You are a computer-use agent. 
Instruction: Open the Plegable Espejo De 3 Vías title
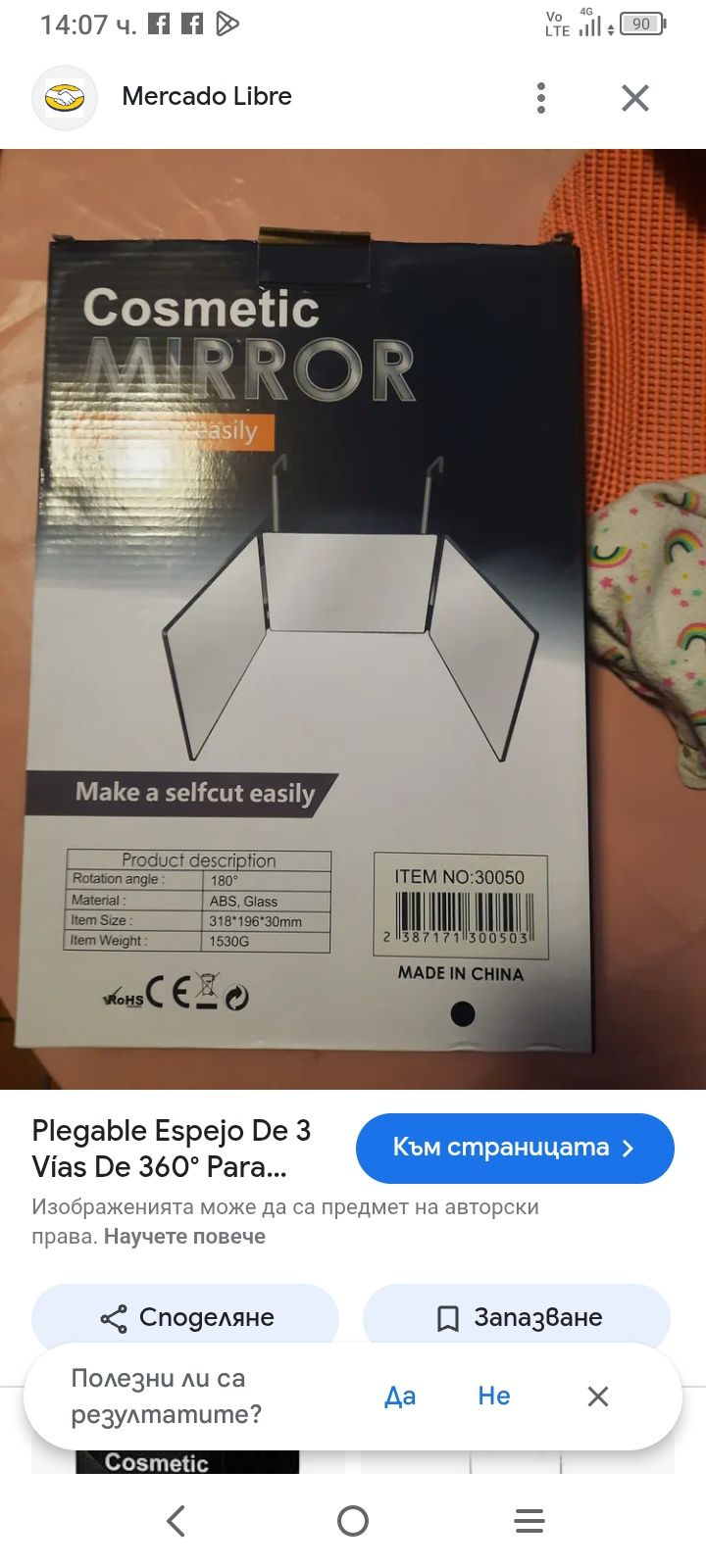(172, 1149)
